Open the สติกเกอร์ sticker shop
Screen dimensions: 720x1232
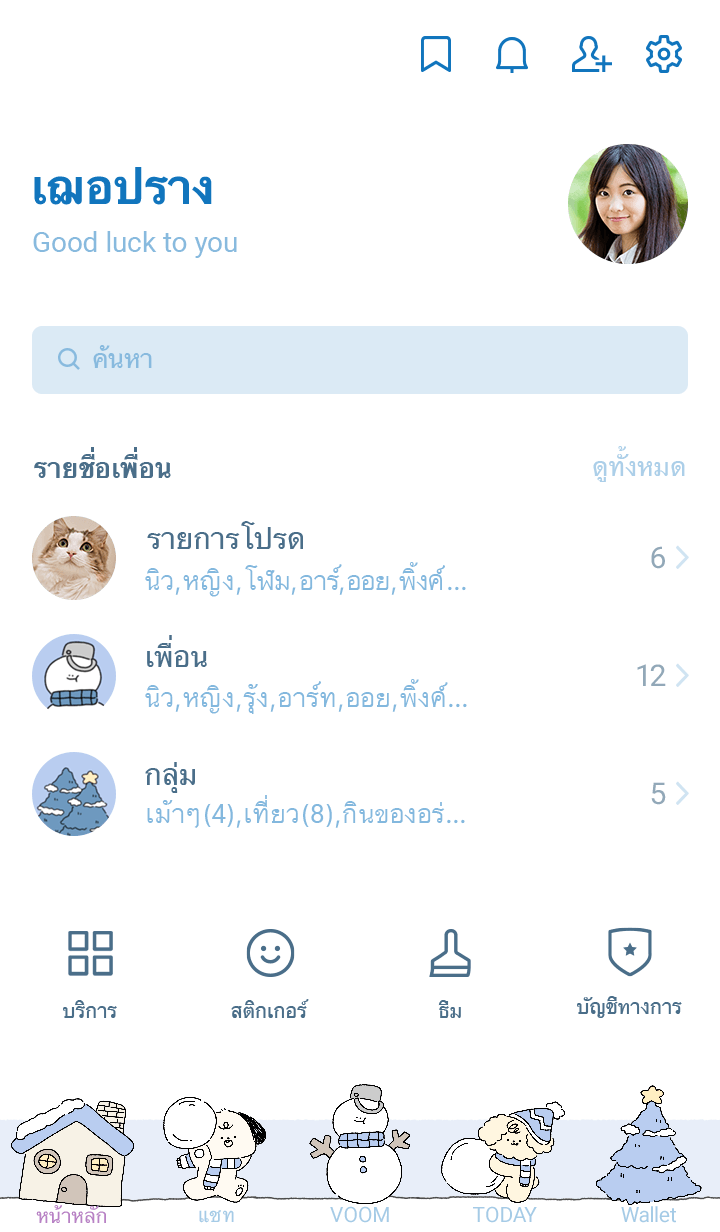point(270,974)
